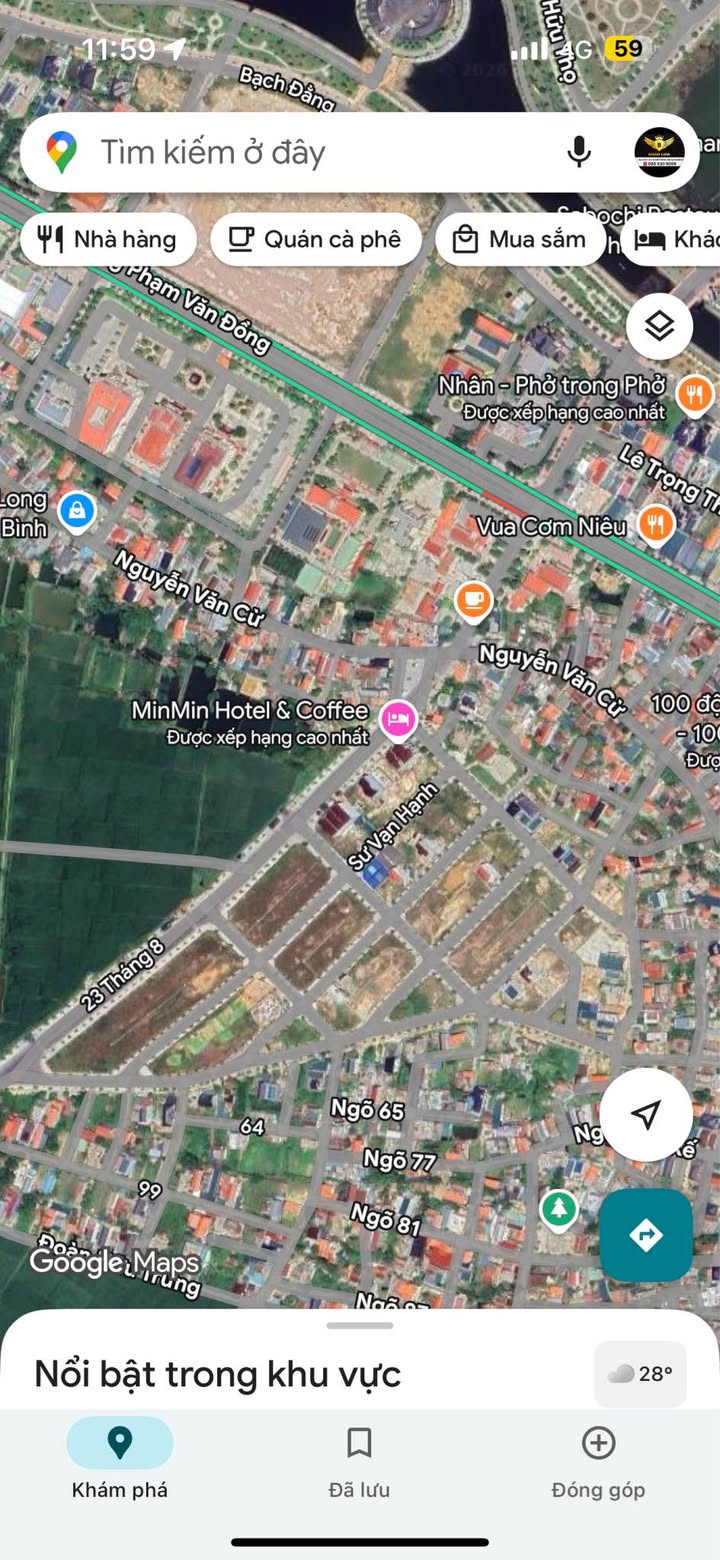Open directions with the teal arrow button
This screenshot has height=1560, width=720.
coord(646,1235)
